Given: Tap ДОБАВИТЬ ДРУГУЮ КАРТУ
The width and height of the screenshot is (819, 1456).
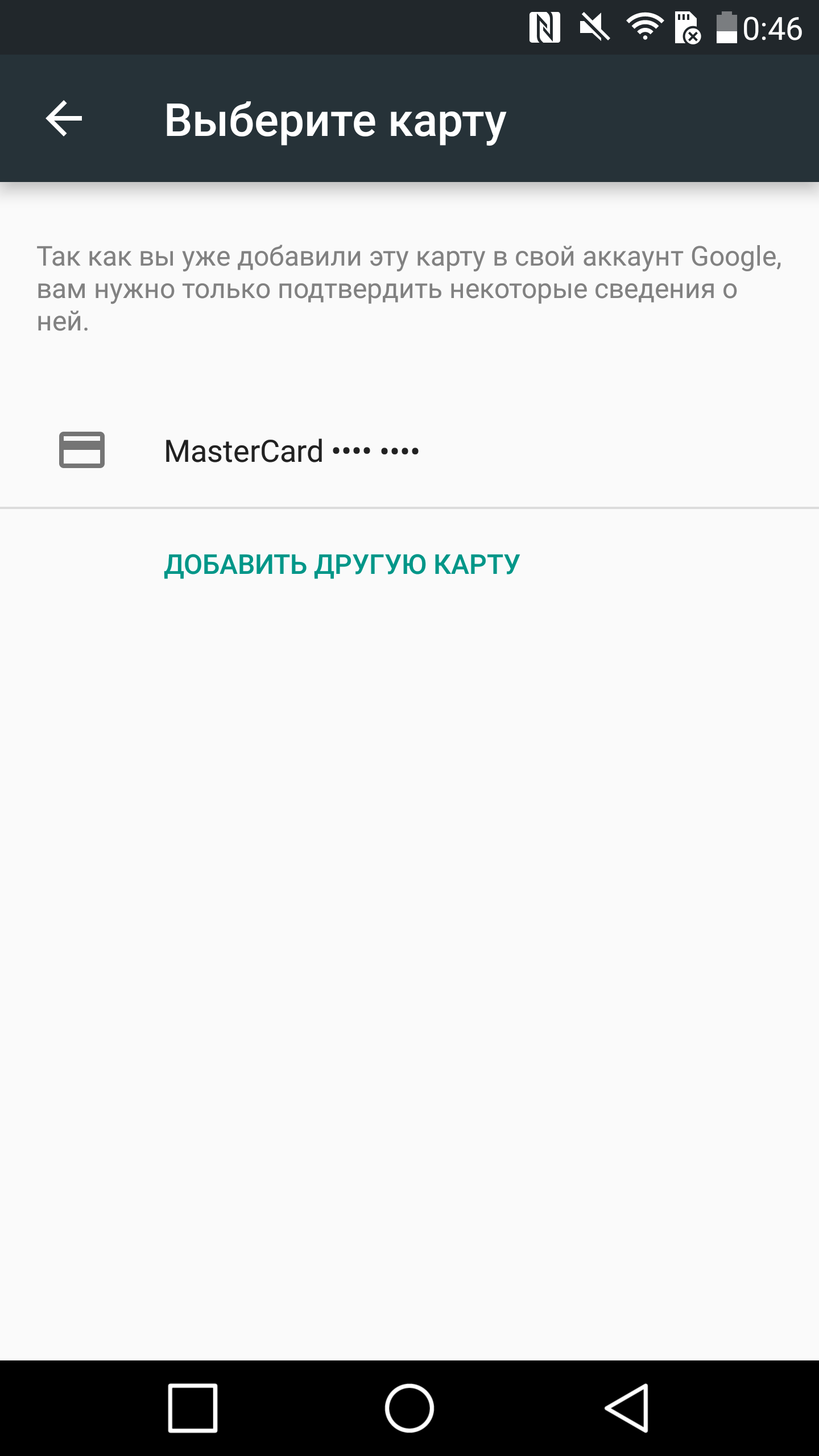Looking at the screenshot, I should click(342, 565).
